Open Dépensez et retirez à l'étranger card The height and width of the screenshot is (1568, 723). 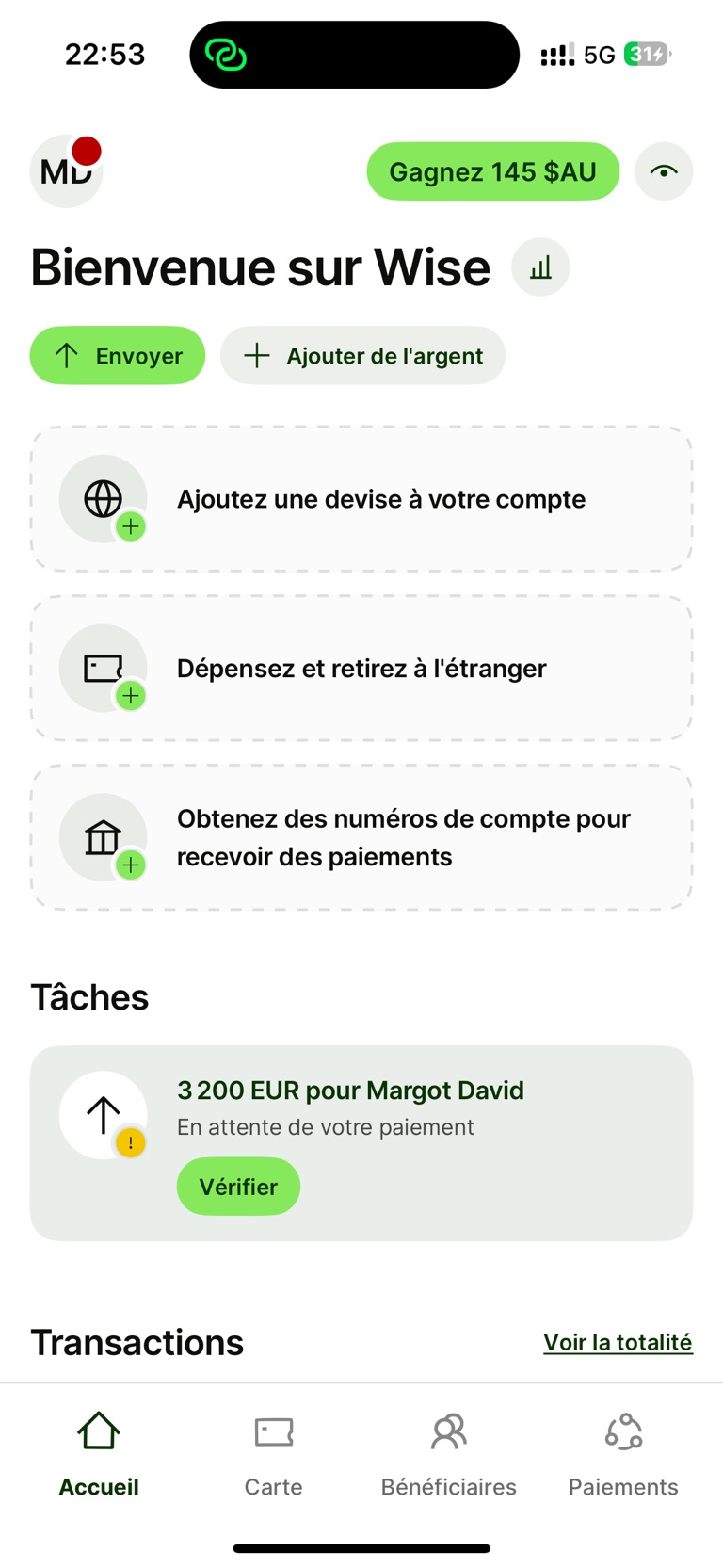click(361, 669)
